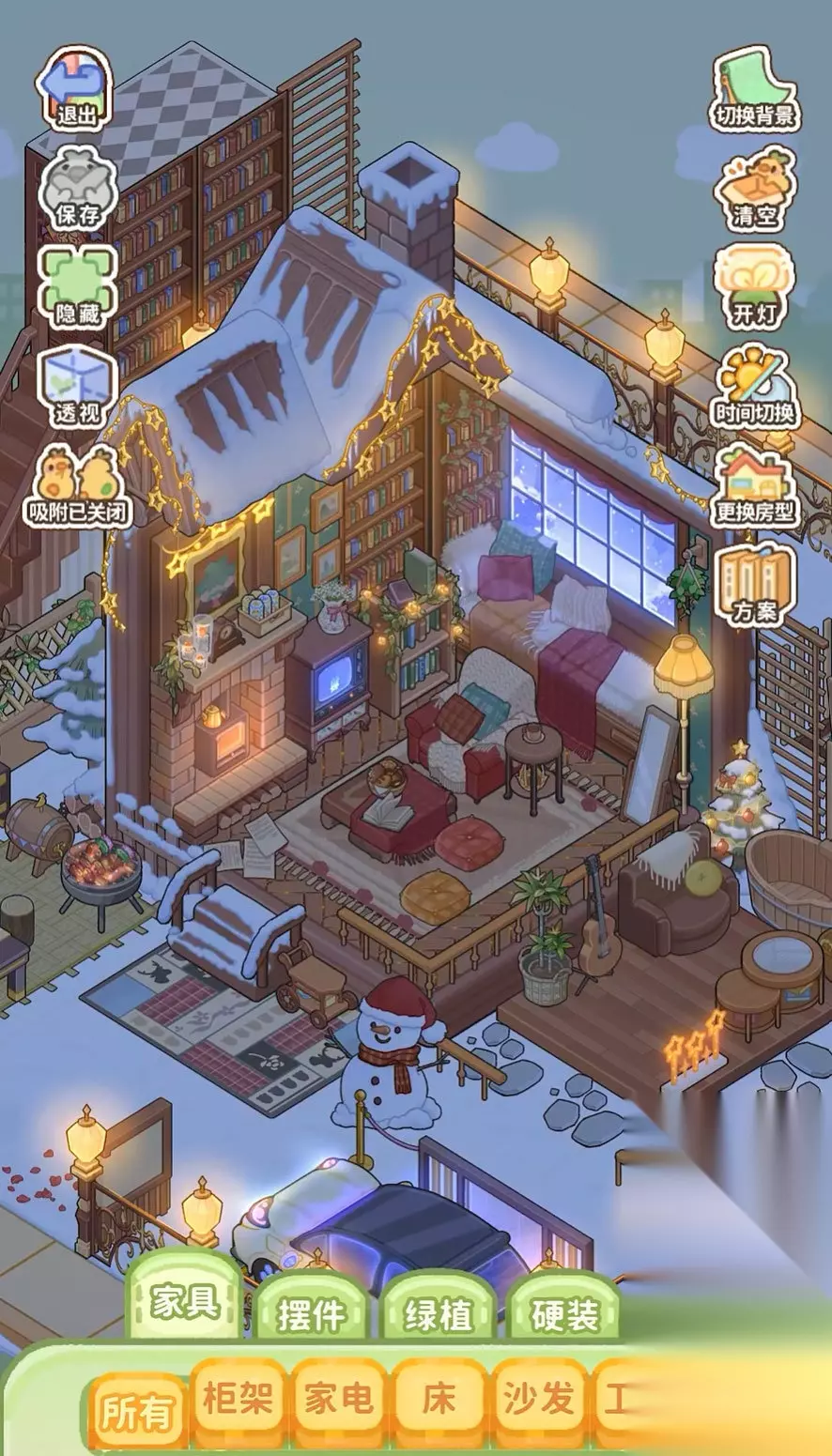Screen dimensions: 832x1456
Task: Select the 所有 all filter
Action: (137, 1411)
